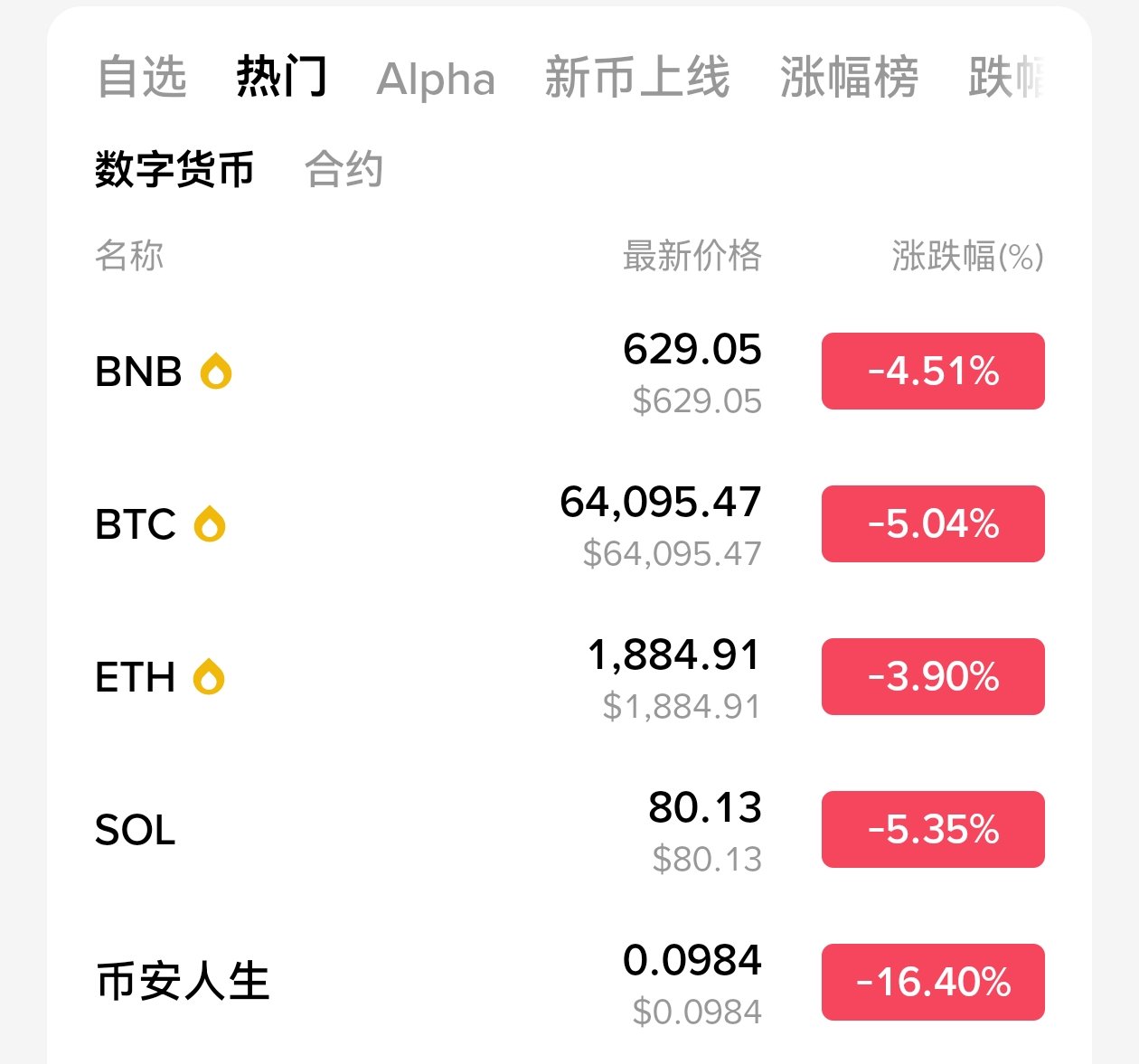Switch to the 自选 tab
This screenshot has width=1139, height=1064.
(142, 78)
